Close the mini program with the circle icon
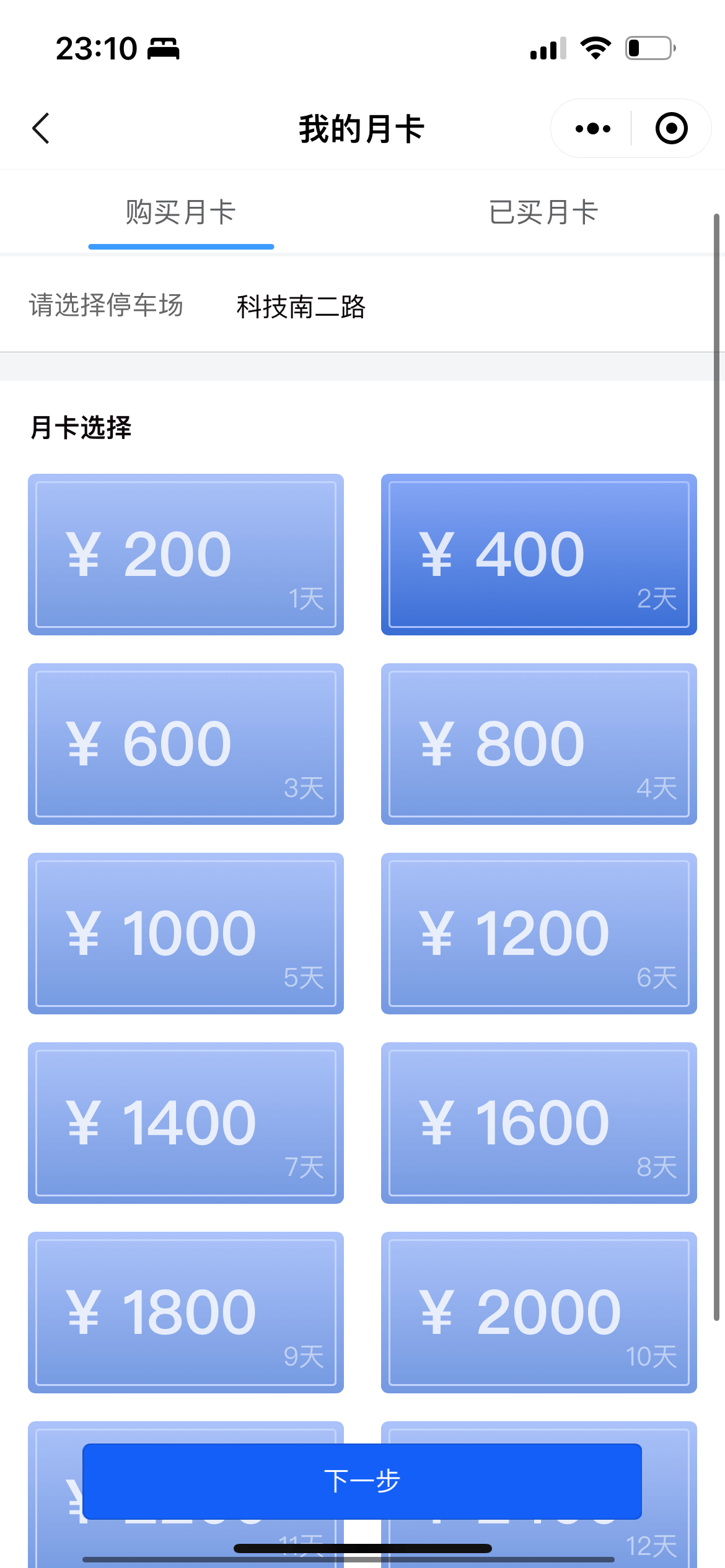725x1568 pixels. pos(671,129)
